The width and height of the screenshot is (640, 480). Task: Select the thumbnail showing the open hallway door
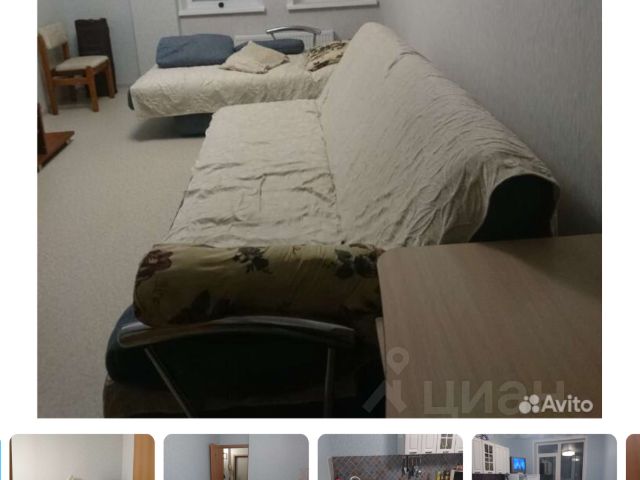[236, 457]
